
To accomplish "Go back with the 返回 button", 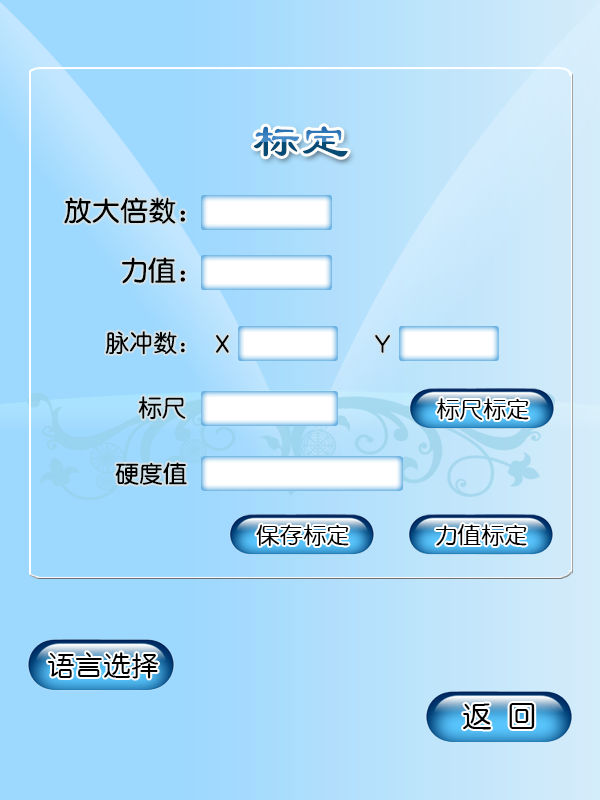I will point(498,717).
